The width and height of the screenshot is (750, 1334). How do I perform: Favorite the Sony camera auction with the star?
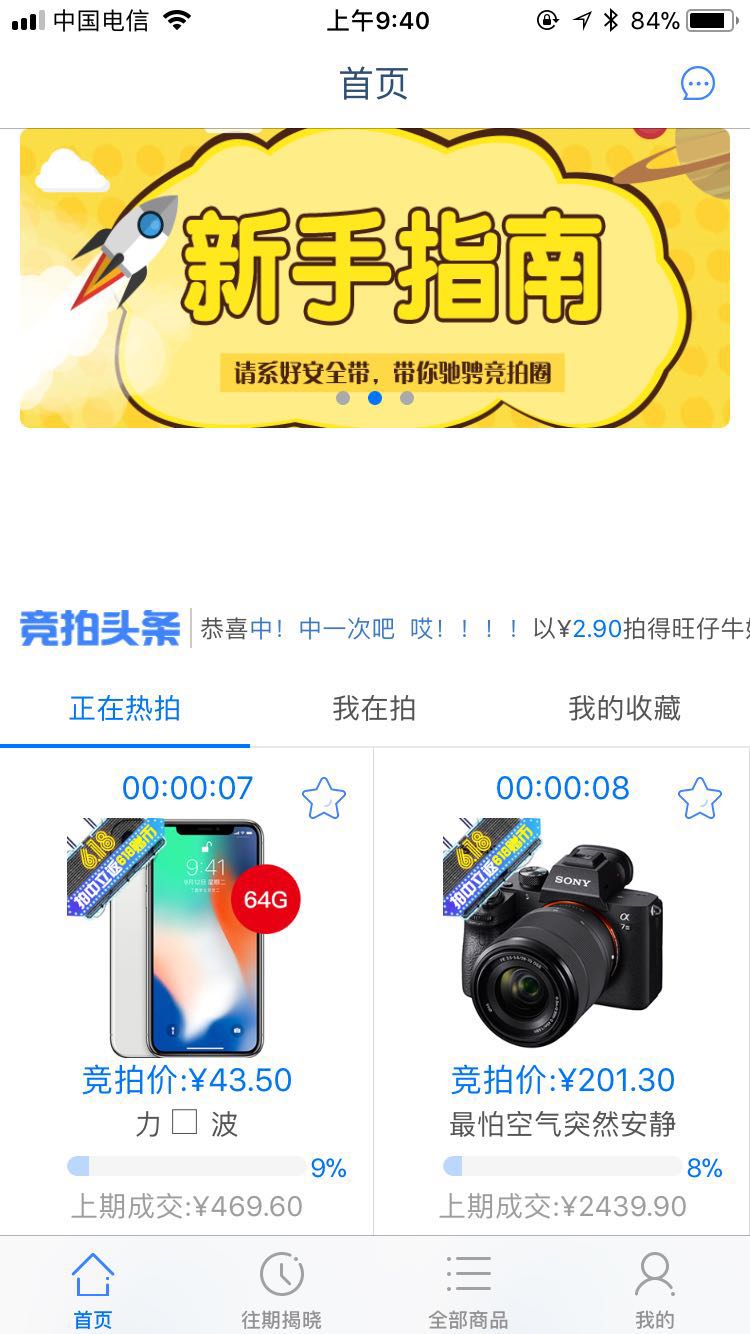(x=699, y=799)
